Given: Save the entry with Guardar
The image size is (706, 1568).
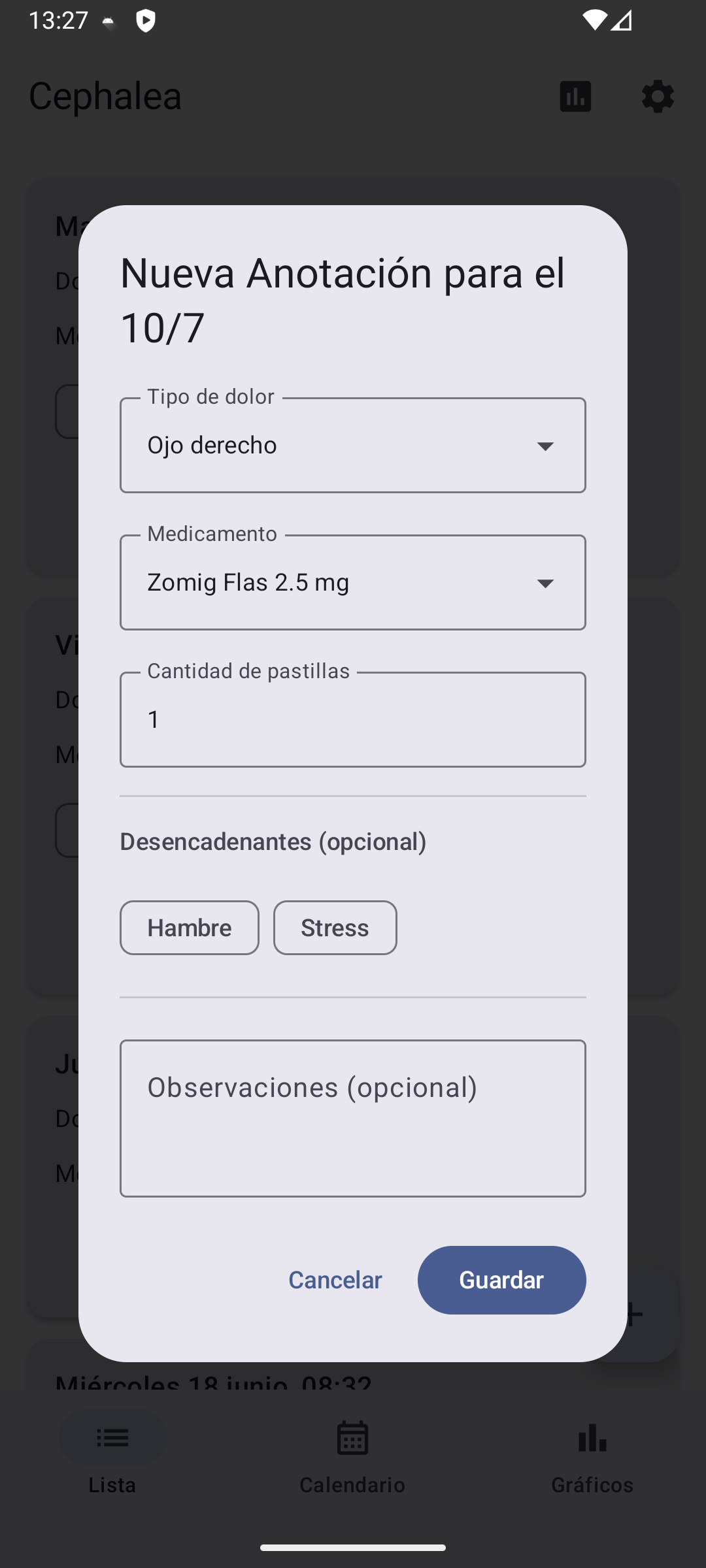Looking at the screenshot, I should click(502, 1280).
